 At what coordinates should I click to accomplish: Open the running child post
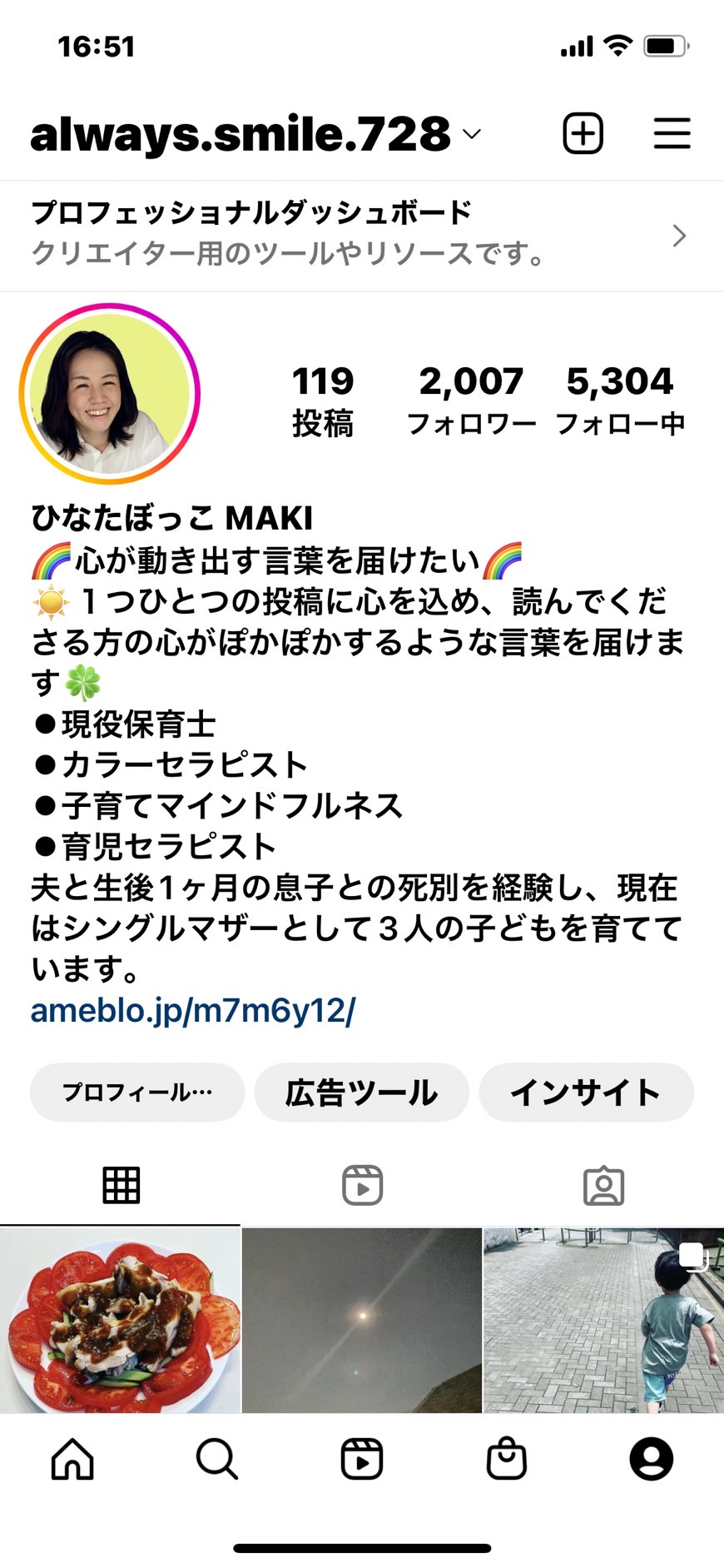604,1320
